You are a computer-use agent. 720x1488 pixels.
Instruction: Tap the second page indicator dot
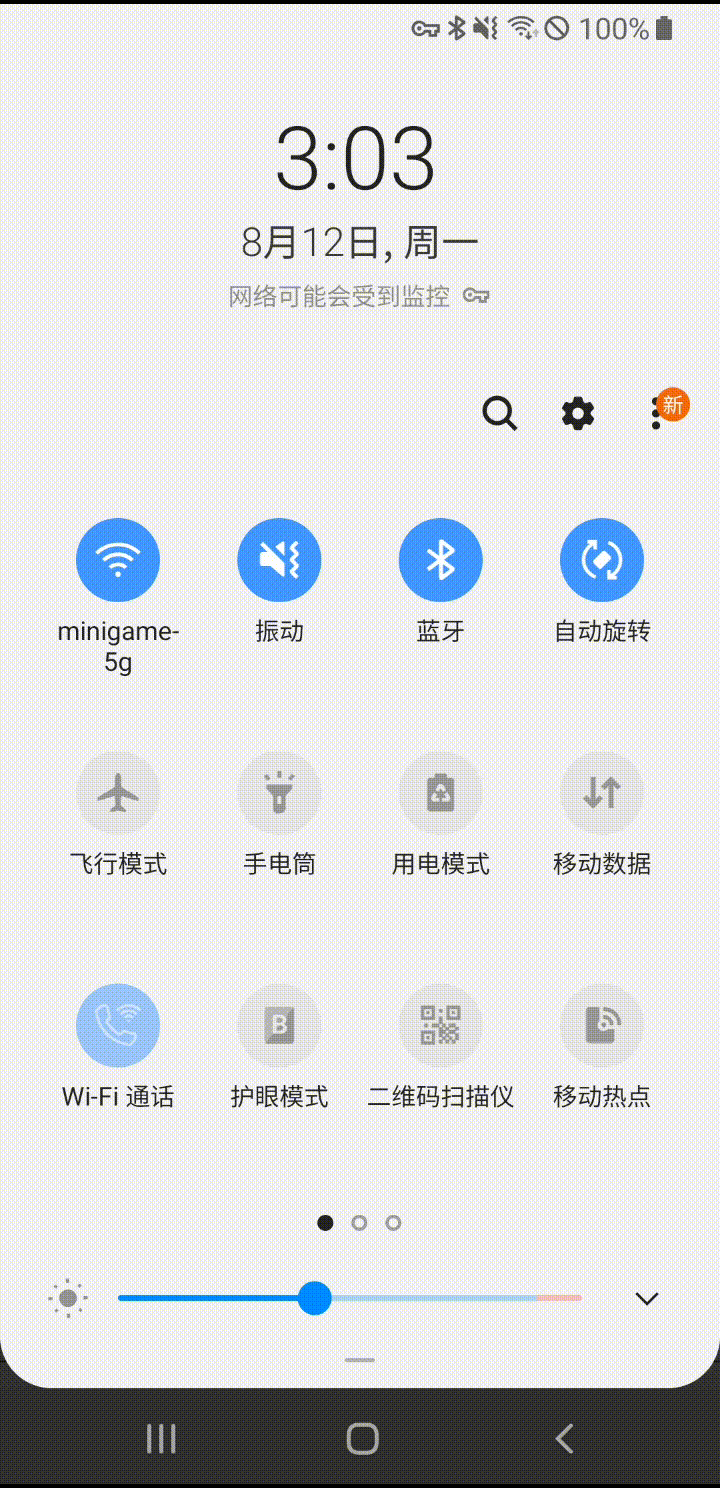point(360,1222)
